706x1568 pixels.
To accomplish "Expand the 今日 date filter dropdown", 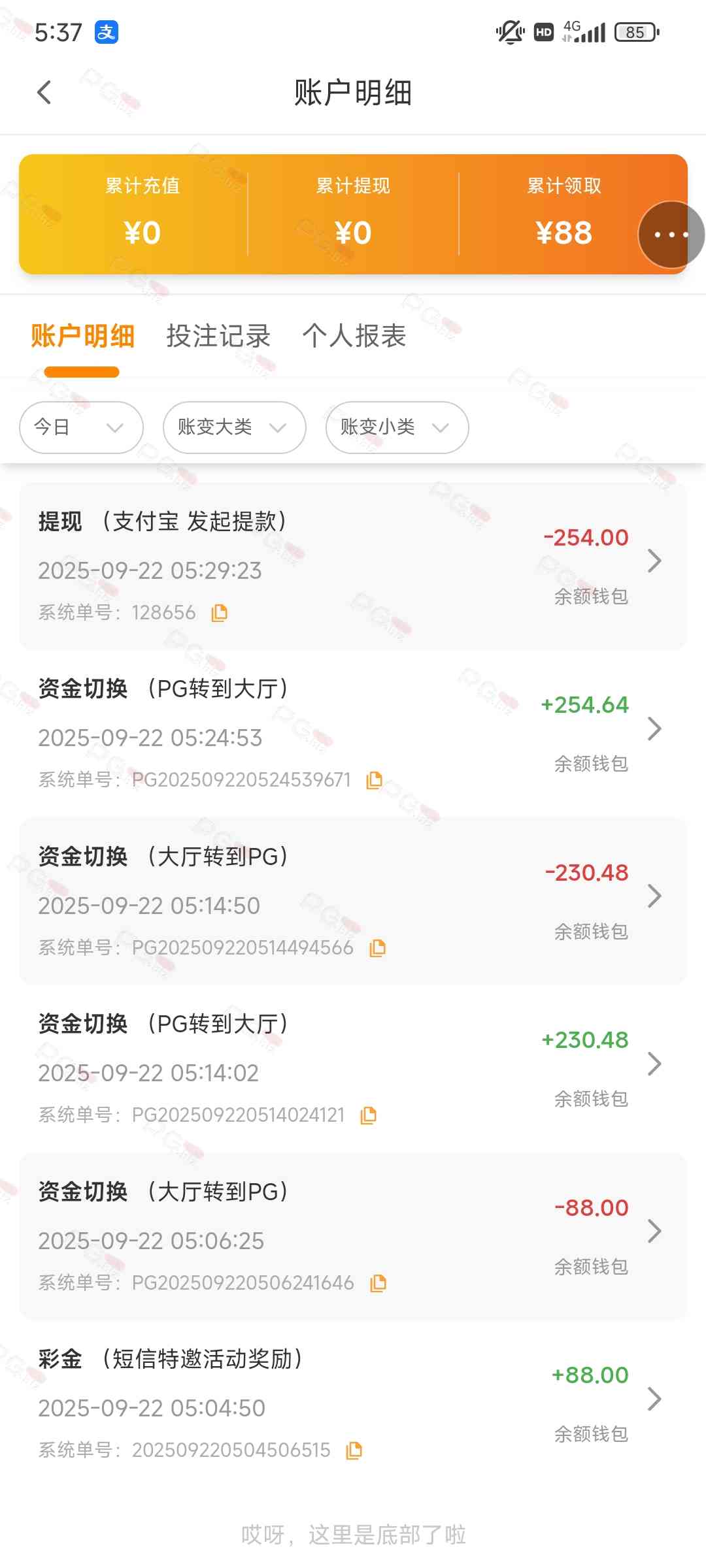I will (81, 427).
